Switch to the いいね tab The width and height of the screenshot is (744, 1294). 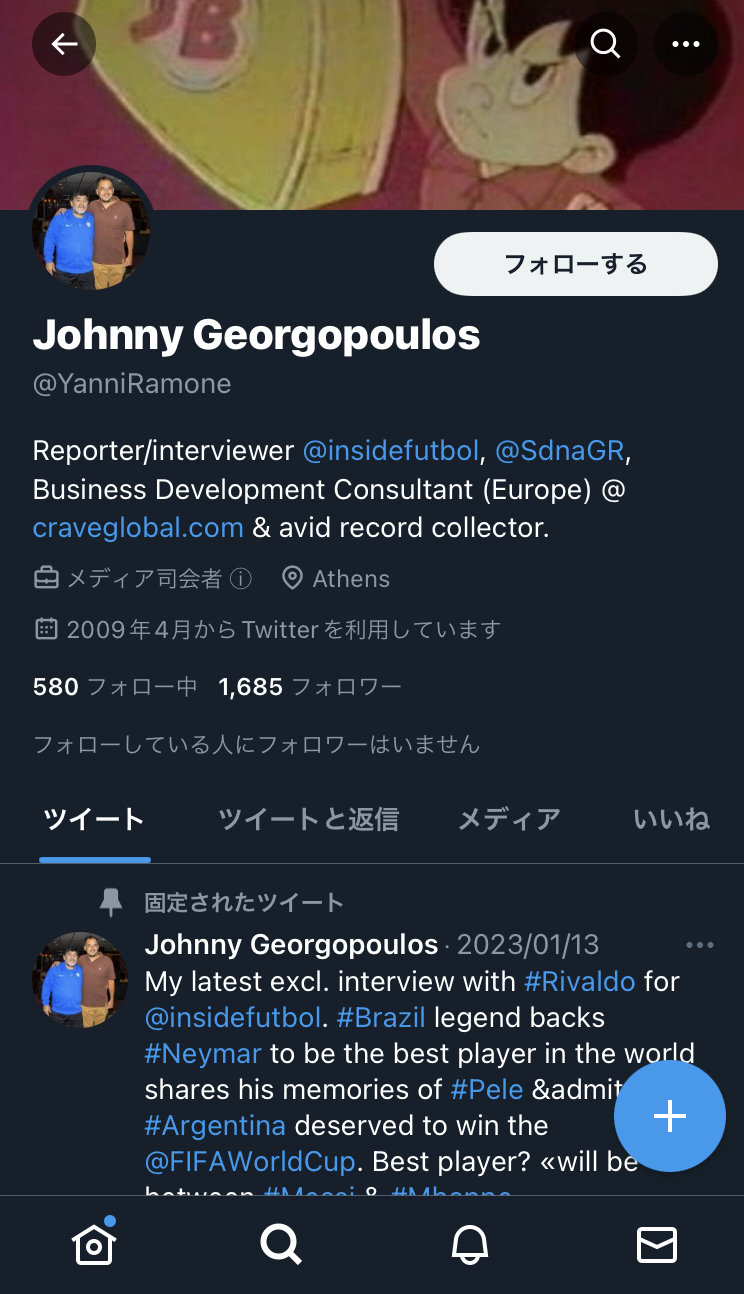point(671,820)
